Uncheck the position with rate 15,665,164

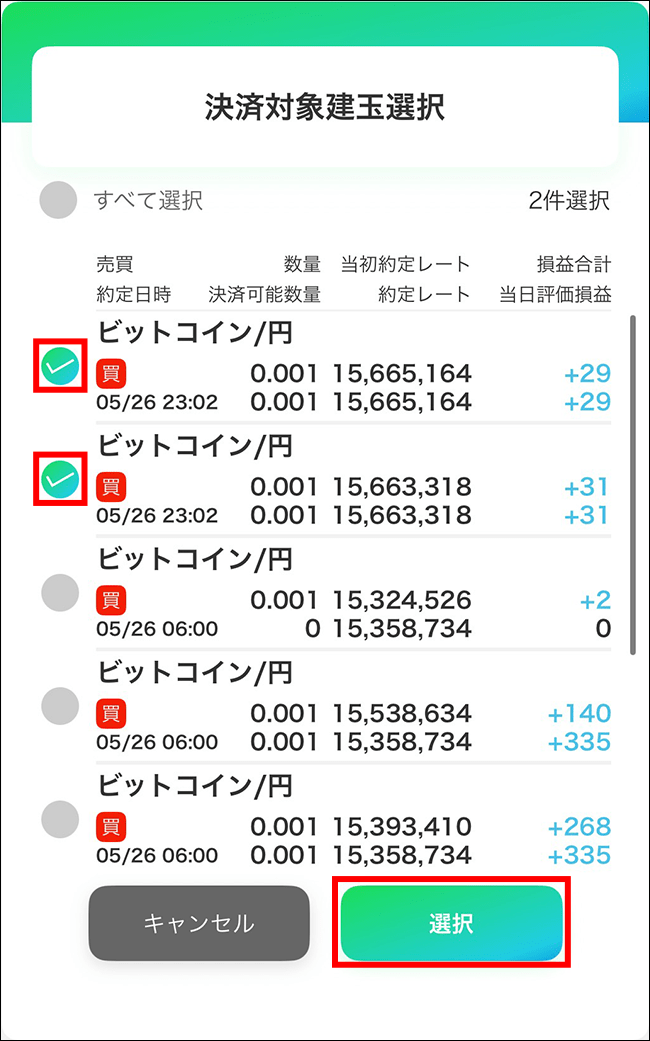(x=60, y=367)
